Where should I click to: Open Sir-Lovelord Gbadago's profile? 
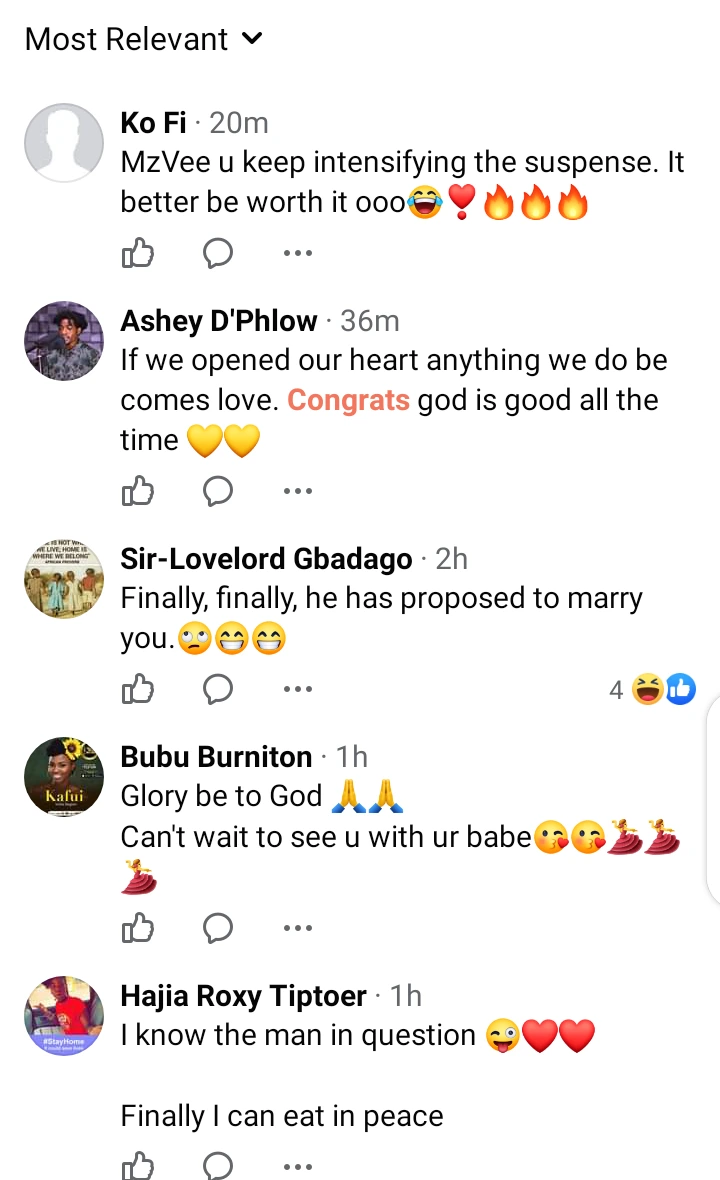pyautogui.click(x=266, y=559)
